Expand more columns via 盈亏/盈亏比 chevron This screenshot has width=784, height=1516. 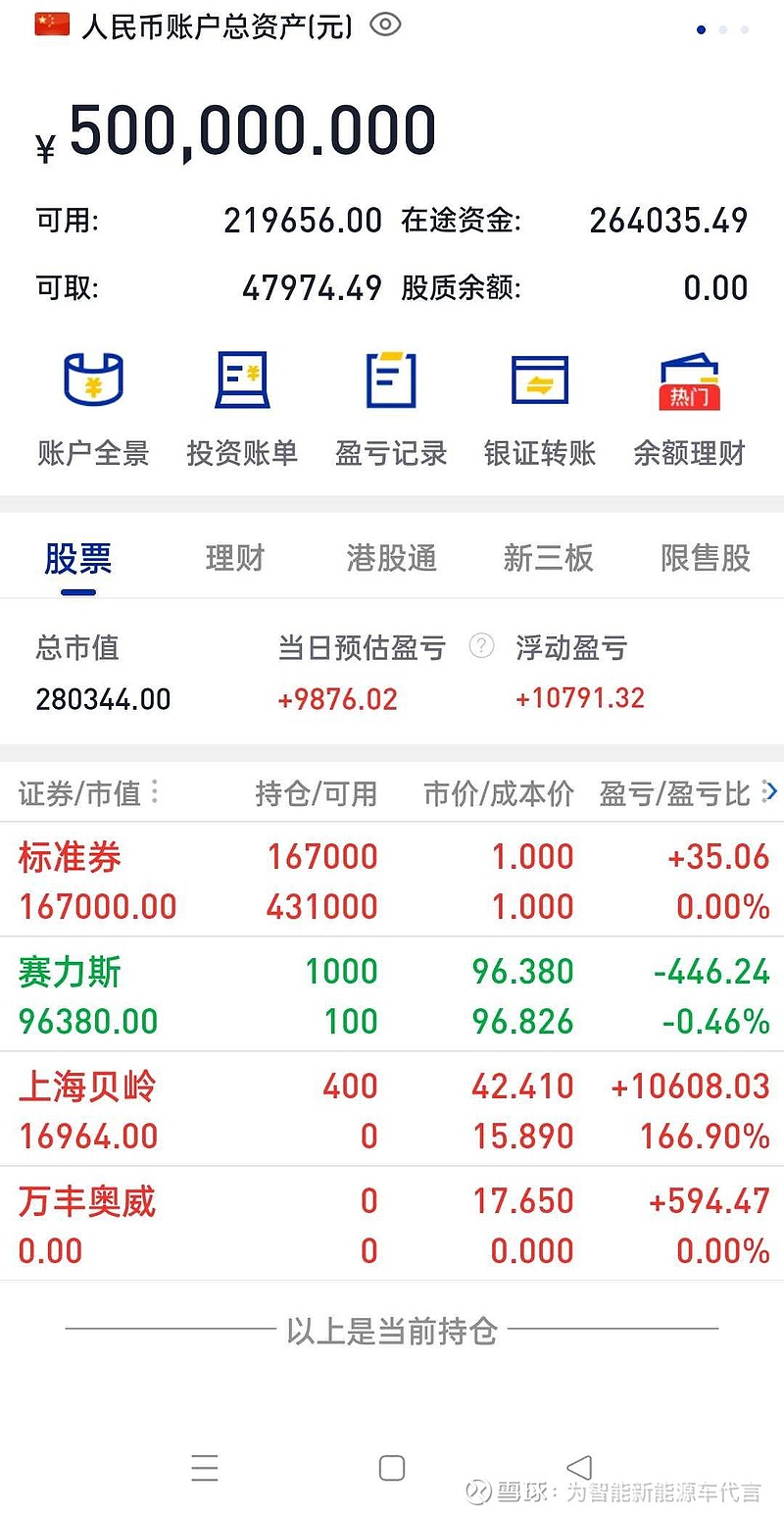pyautogui.click(x=773, y=791)
